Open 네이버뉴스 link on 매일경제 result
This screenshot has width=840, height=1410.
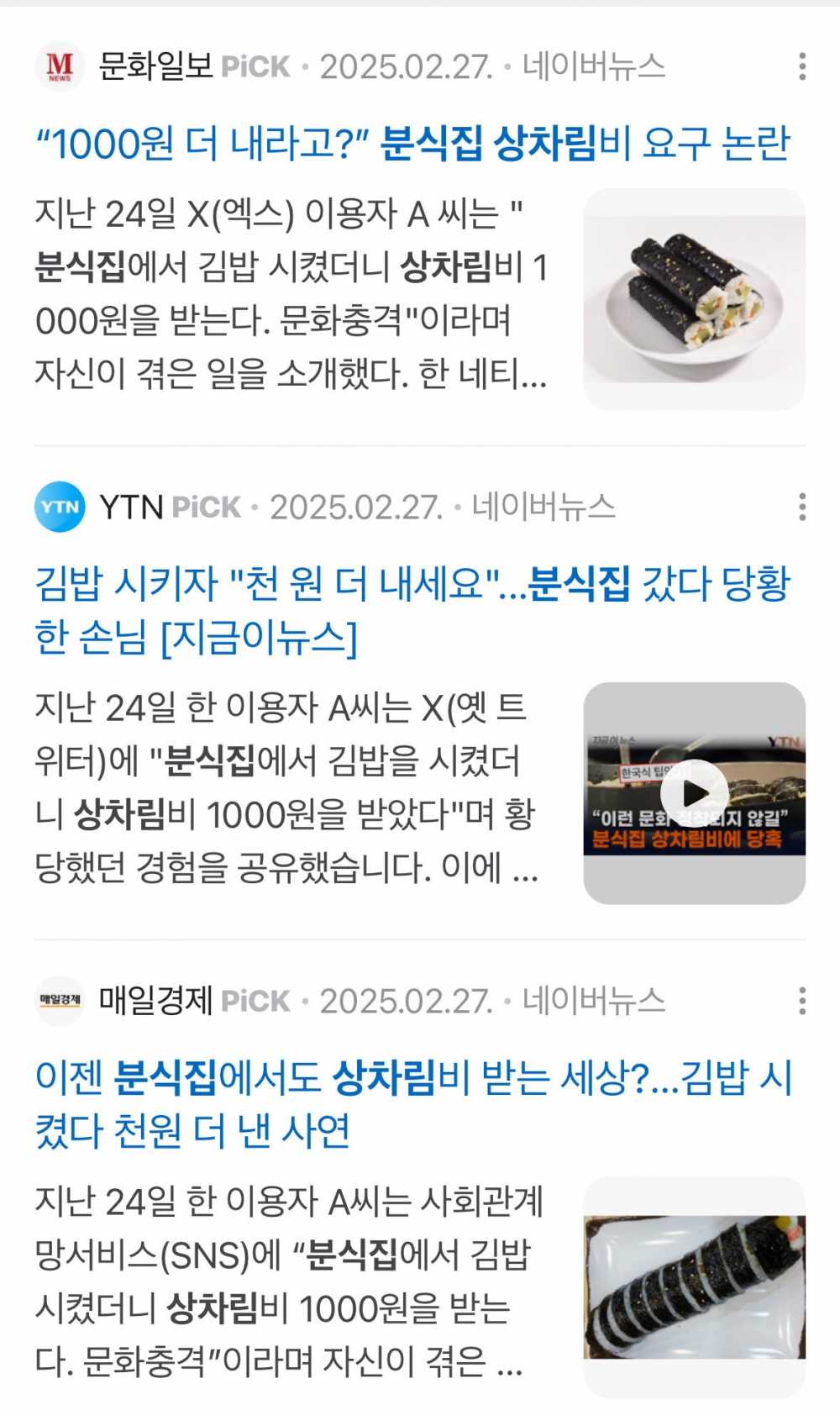coord(593,1001)
